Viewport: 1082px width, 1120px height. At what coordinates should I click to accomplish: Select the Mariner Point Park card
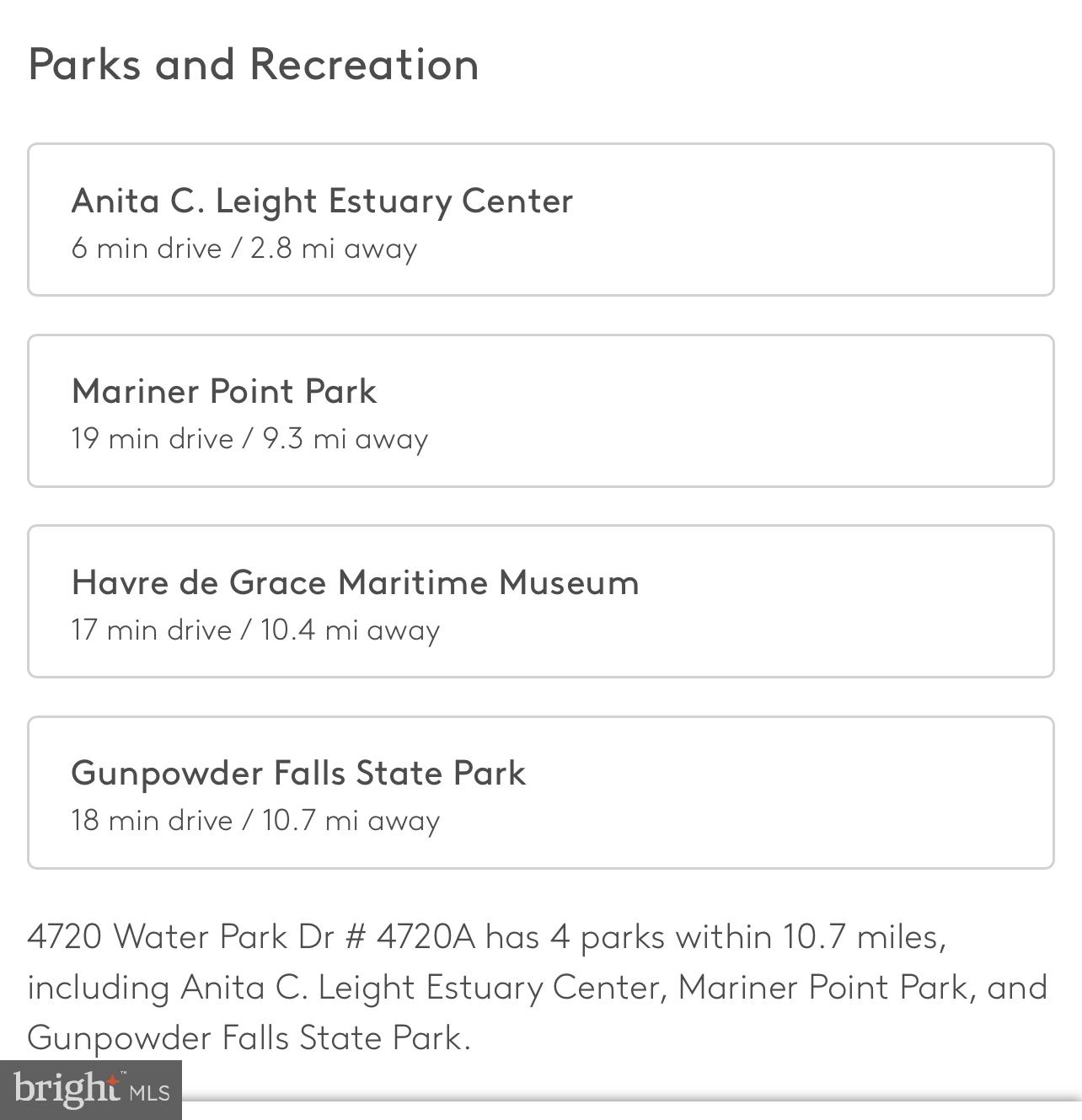[541, 410]
